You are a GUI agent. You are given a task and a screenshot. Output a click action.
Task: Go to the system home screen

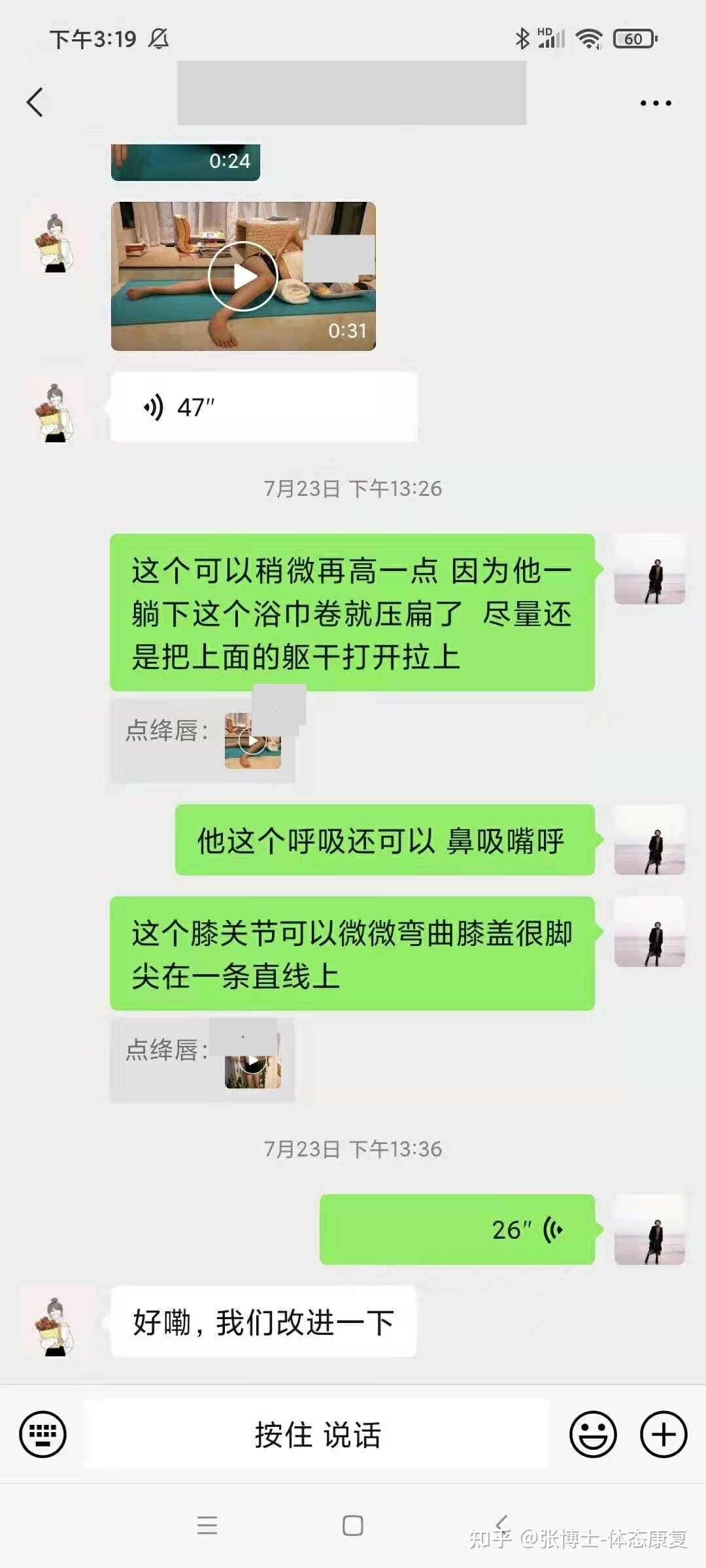click(x=353, y=1526)
